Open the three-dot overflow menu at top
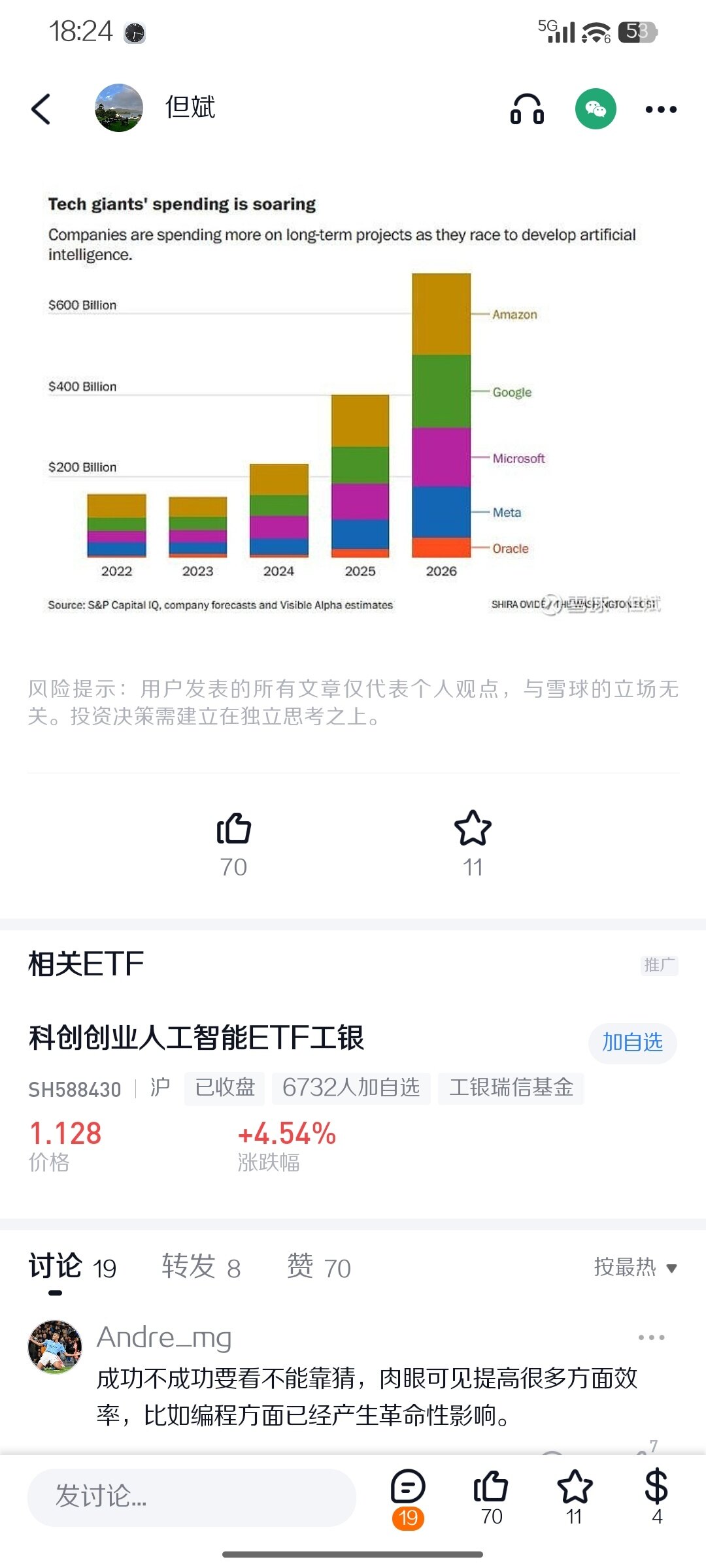Image resolution: width=706 pixels, height=1568 pixels. pyautogui.click(x=660, y=109)
